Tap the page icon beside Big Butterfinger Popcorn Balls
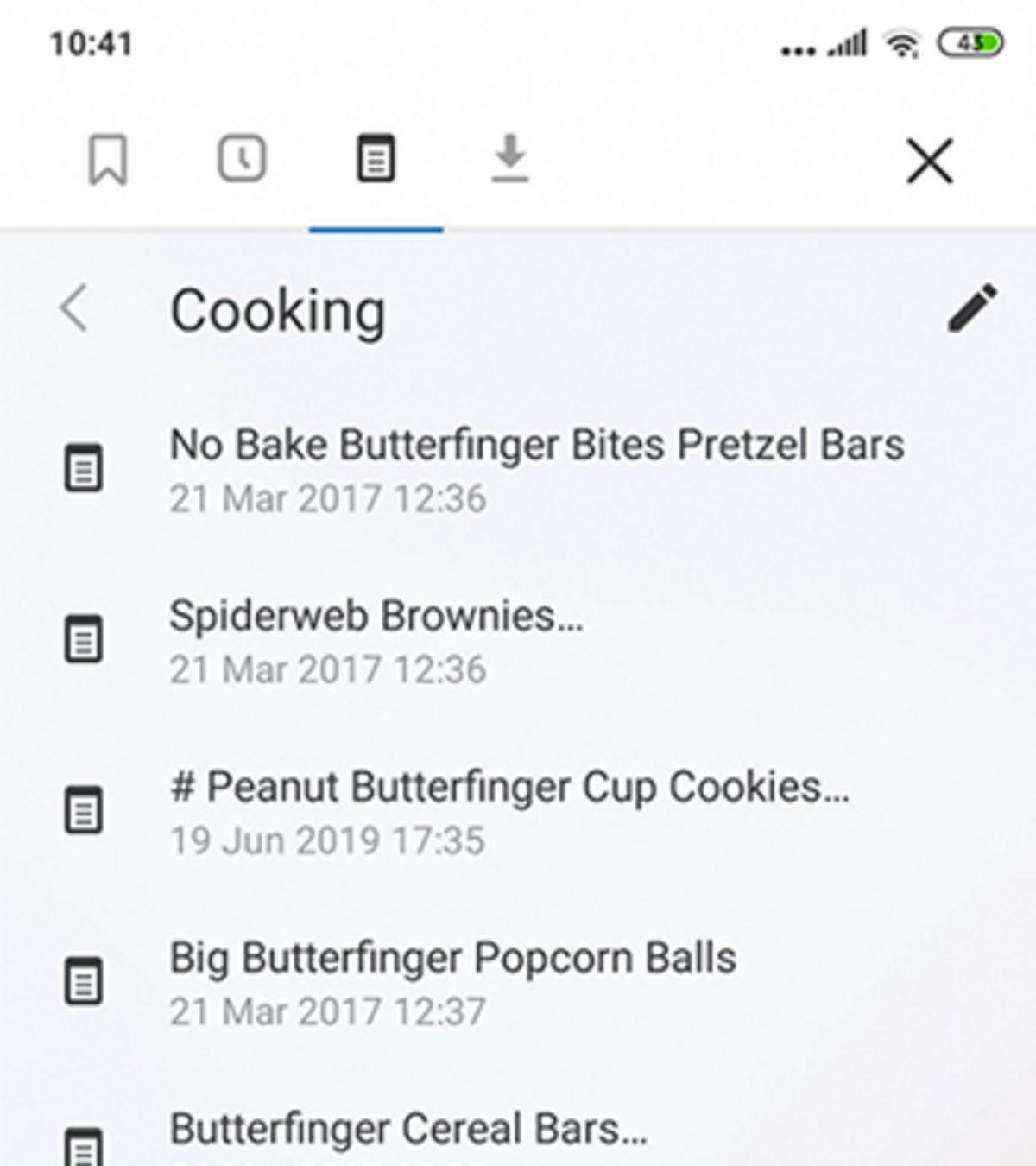 [x=83, y=982]
